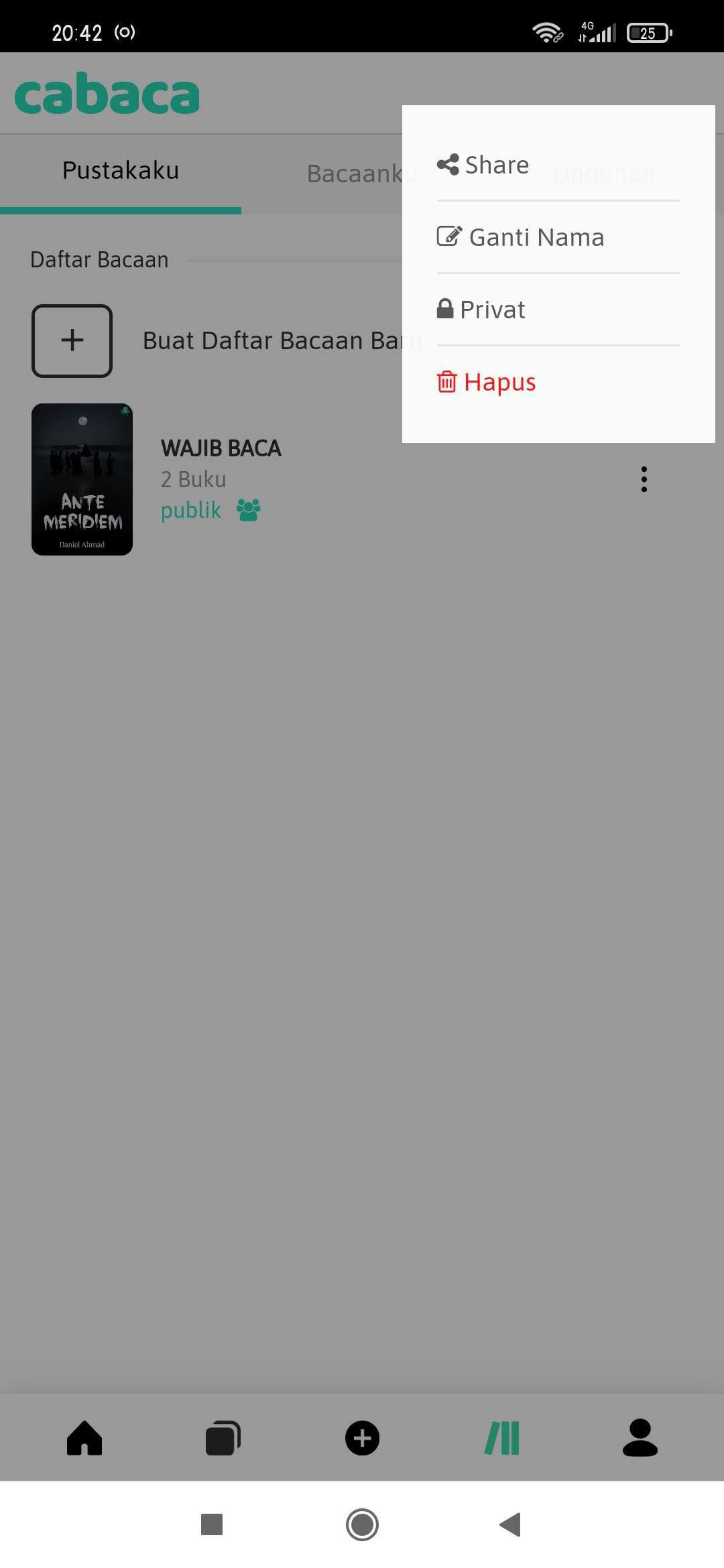
Task: Open the stacked cards tab in bottom bar
Action: click(223, 1438)
